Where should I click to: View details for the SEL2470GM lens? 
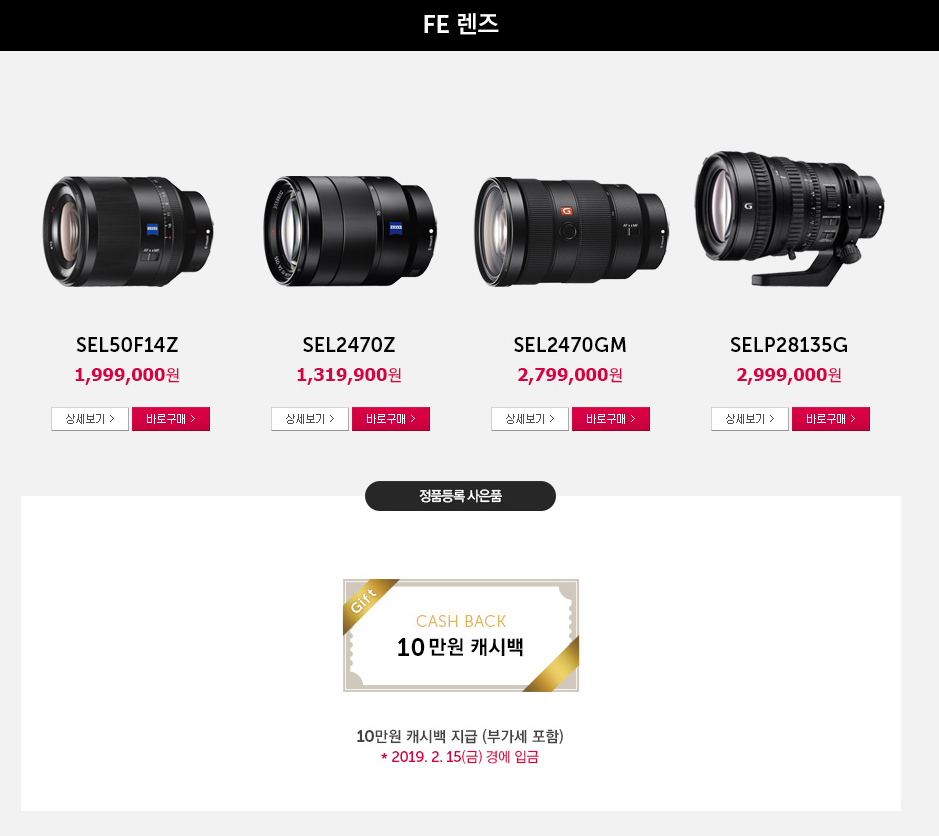pos(530,419)
